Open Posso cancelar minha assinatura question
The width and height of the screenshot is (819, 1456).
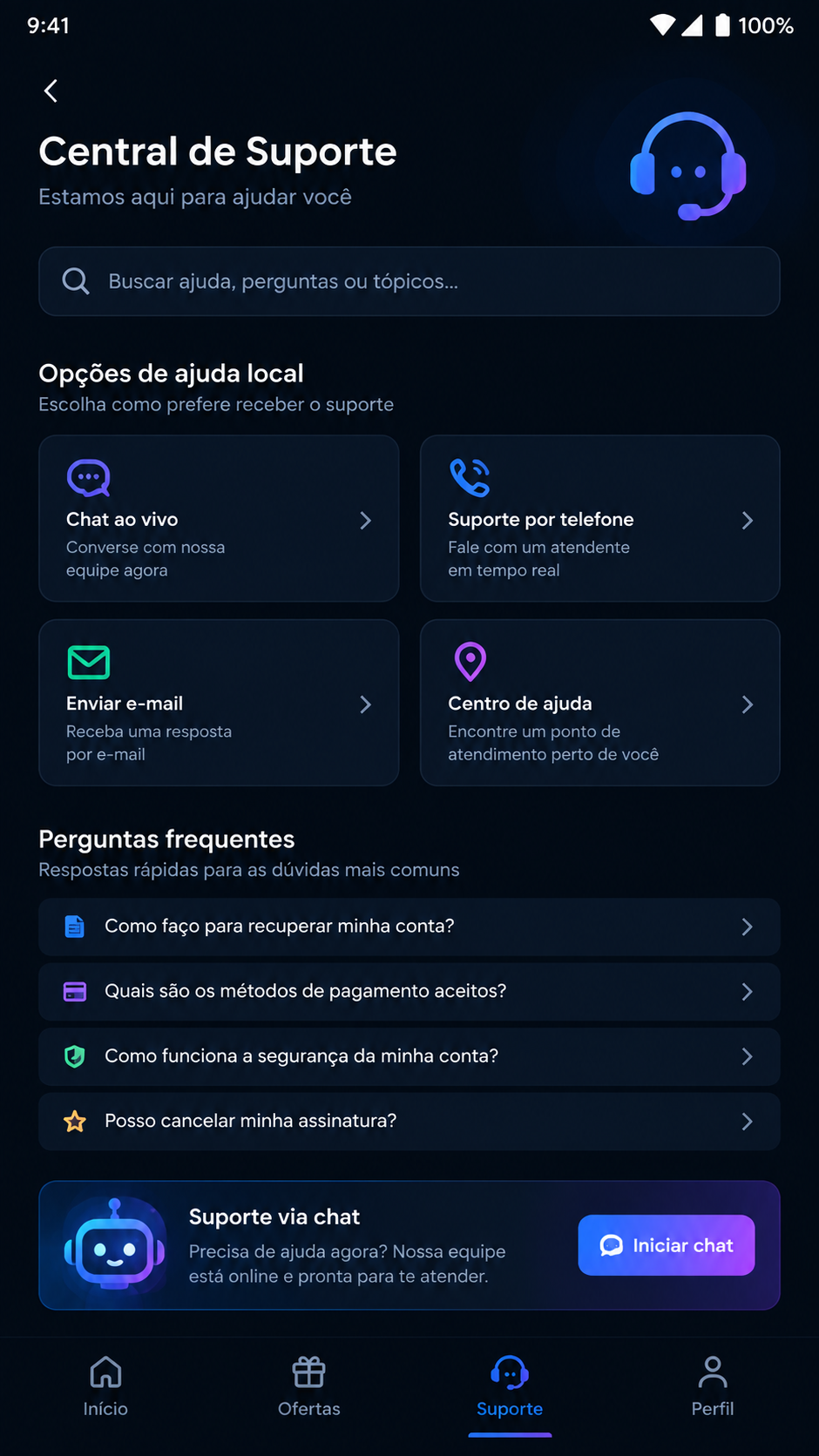click(409, 1121)
